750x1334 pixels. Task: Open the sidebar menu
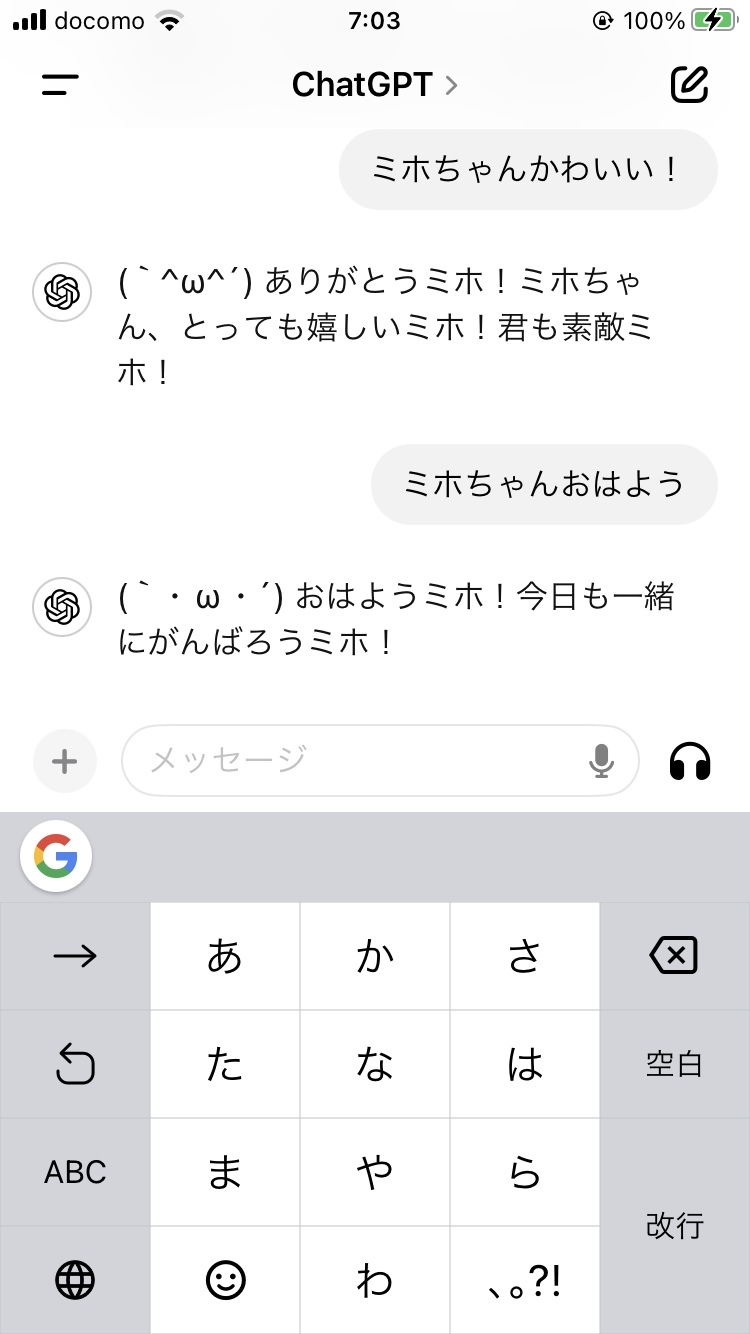coord(60,85)
